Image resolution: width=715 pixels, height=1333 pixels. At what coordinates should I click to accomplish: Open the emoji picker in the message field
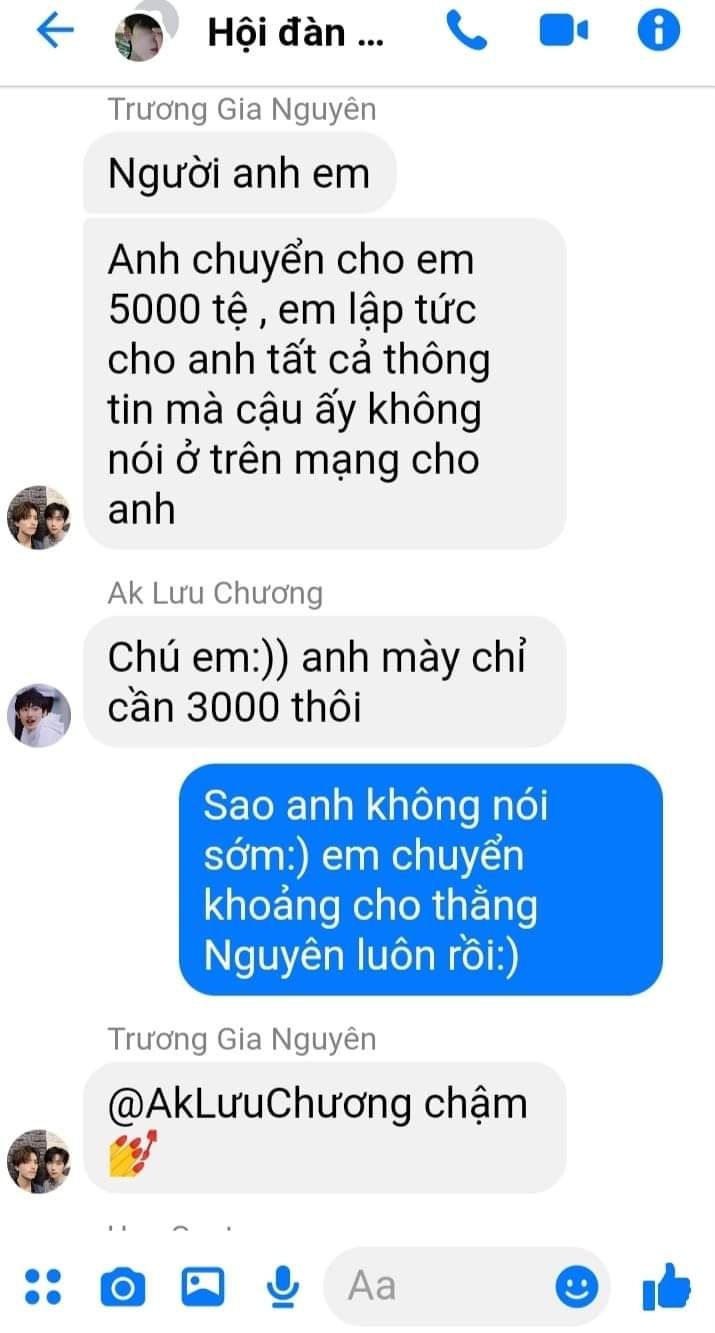coord(576,1286)
